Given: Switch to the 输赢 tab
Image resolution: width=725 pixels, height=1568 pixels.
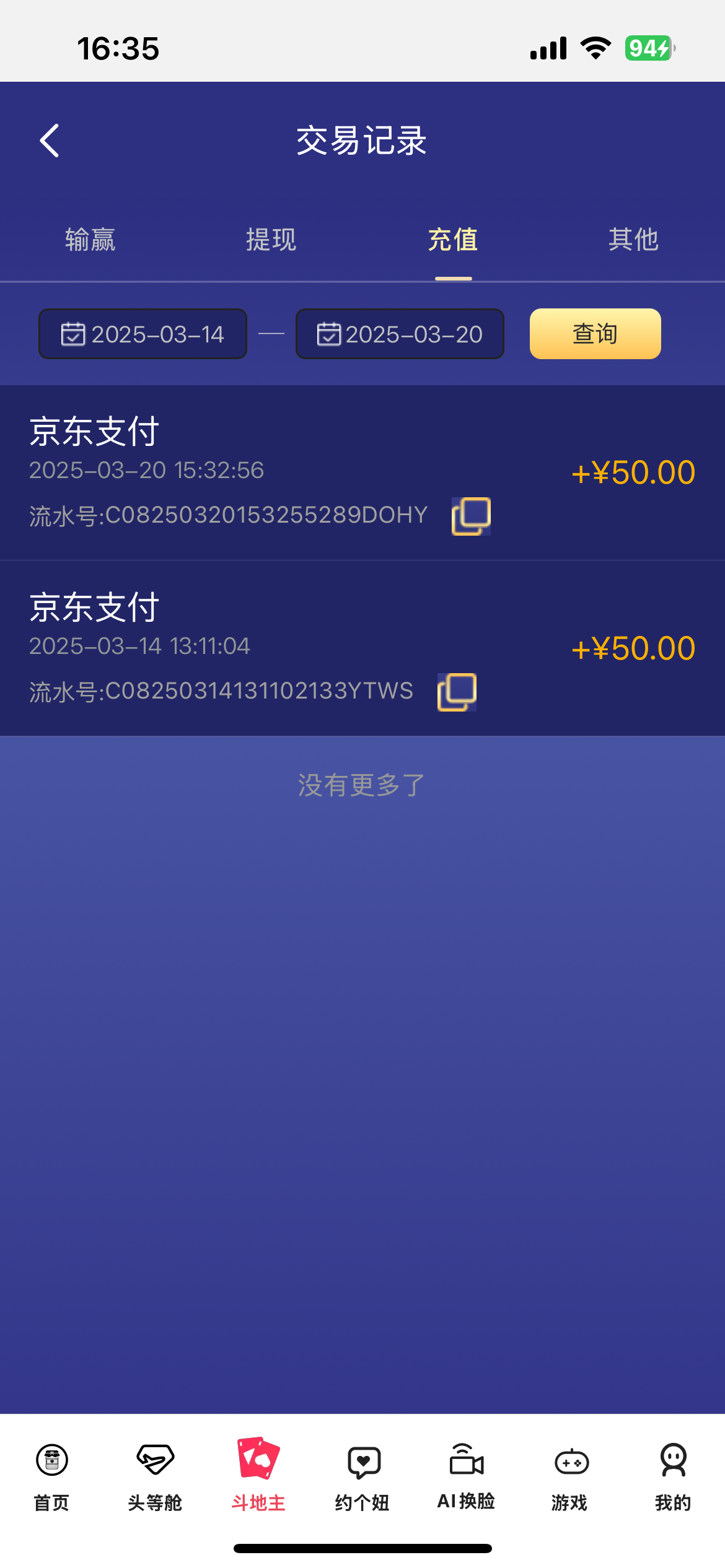Looking at the screenshot, I should pos(90,240).
